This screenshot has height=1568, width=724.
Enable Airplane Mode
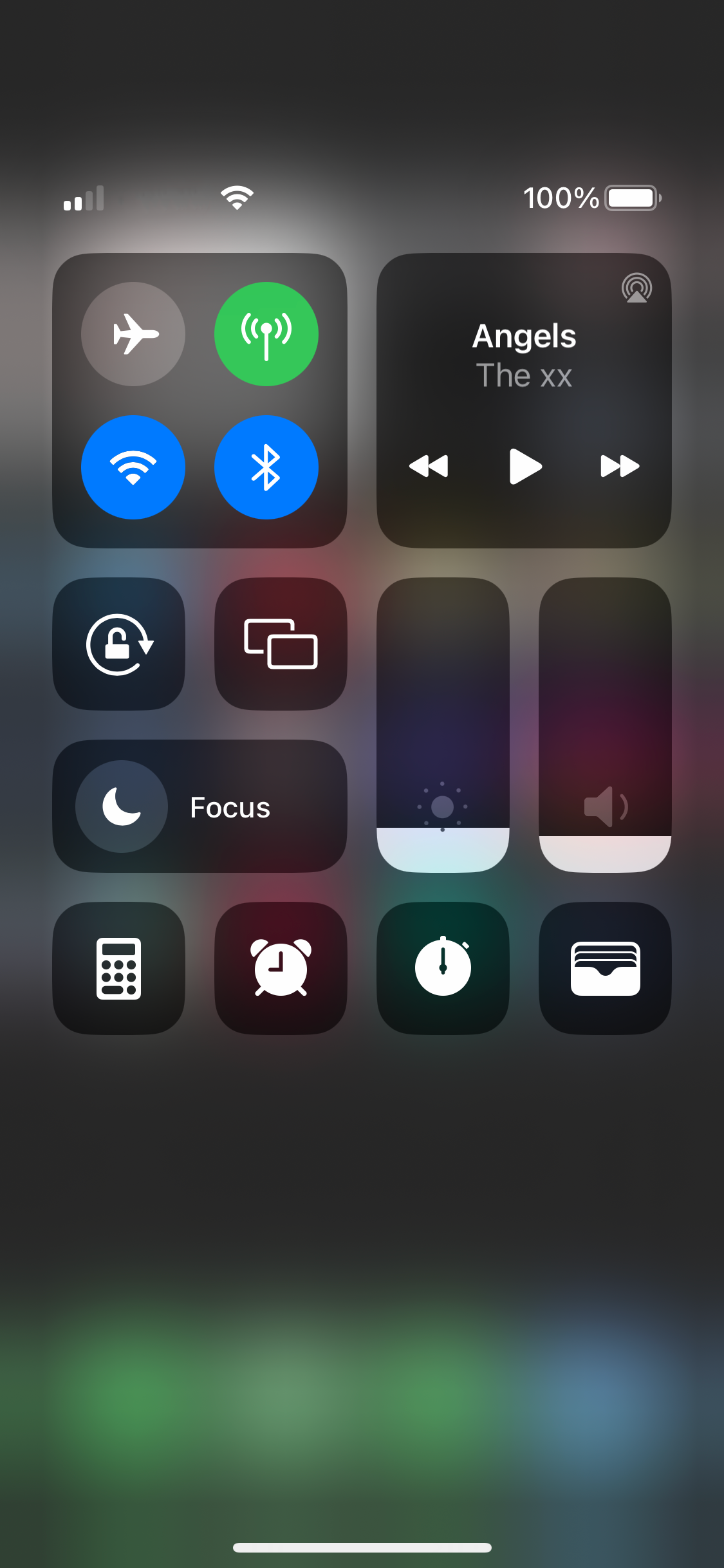coord(133,334)
